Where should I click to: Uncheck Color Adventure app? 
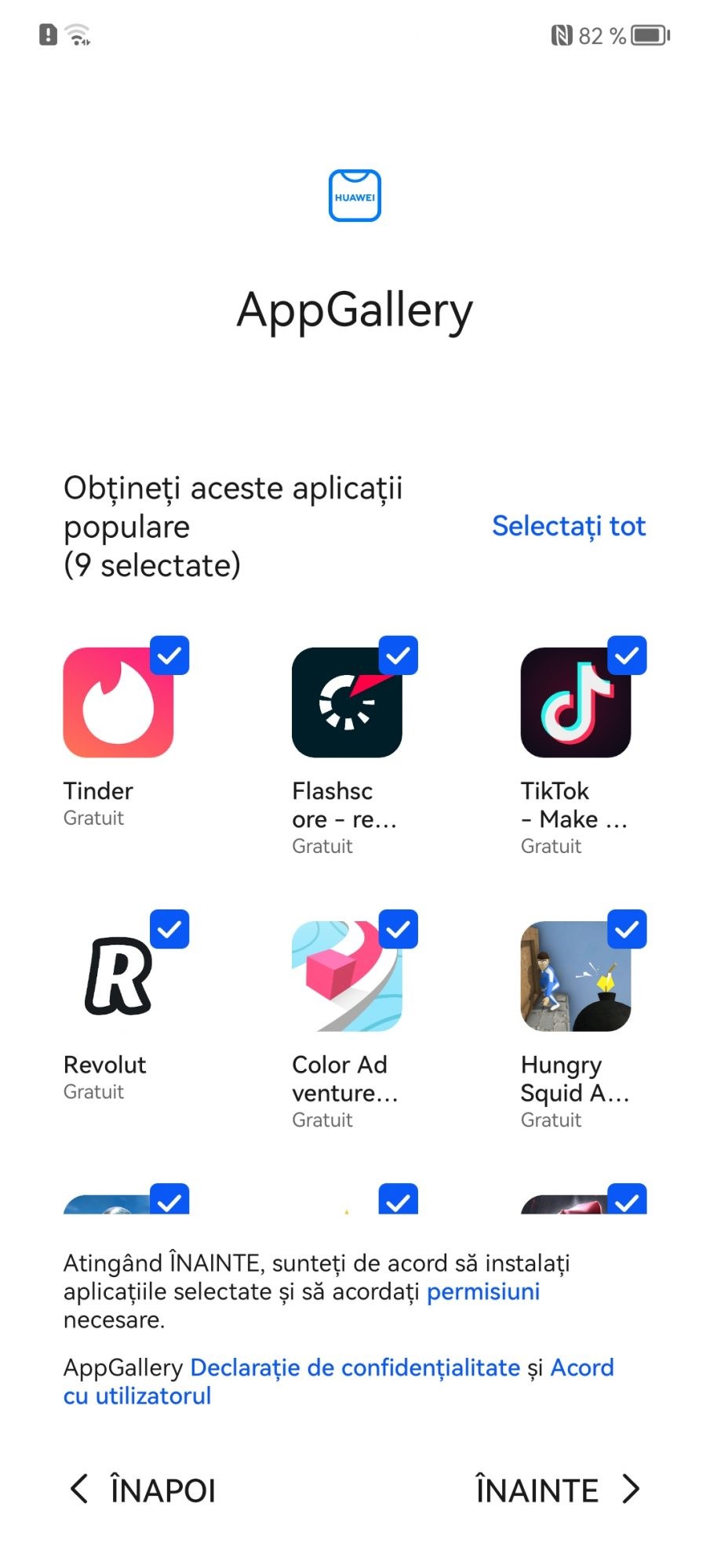pos(398,930)
